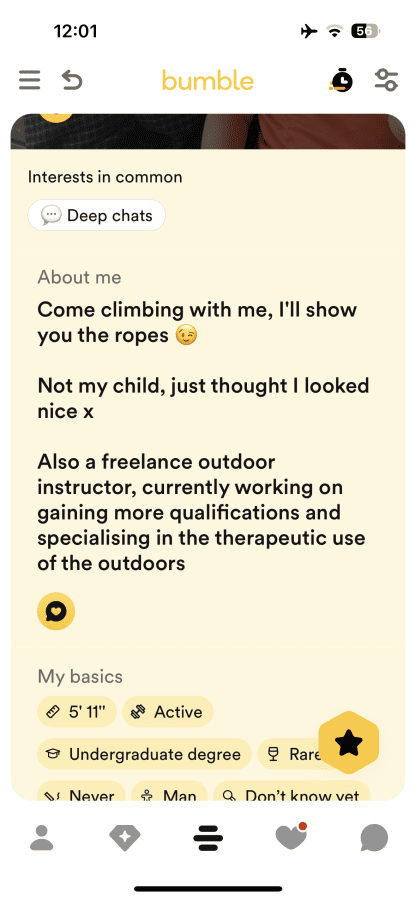Screen dimensions: 416x900
Task: Open the Discover diamond tab
Action: click(x=125, y=839)
